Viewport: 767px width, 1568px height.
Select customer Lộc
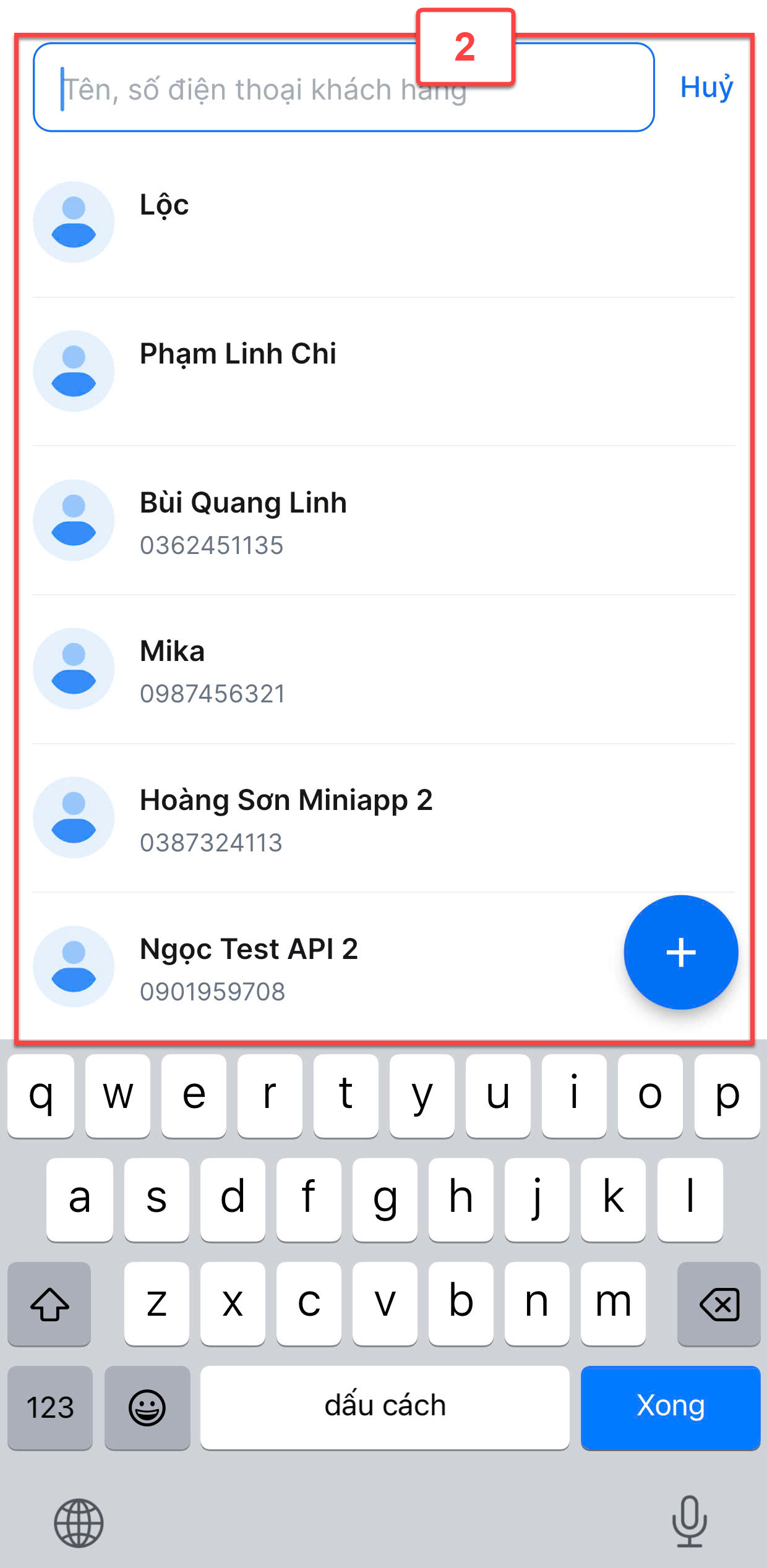coord(383,222)
